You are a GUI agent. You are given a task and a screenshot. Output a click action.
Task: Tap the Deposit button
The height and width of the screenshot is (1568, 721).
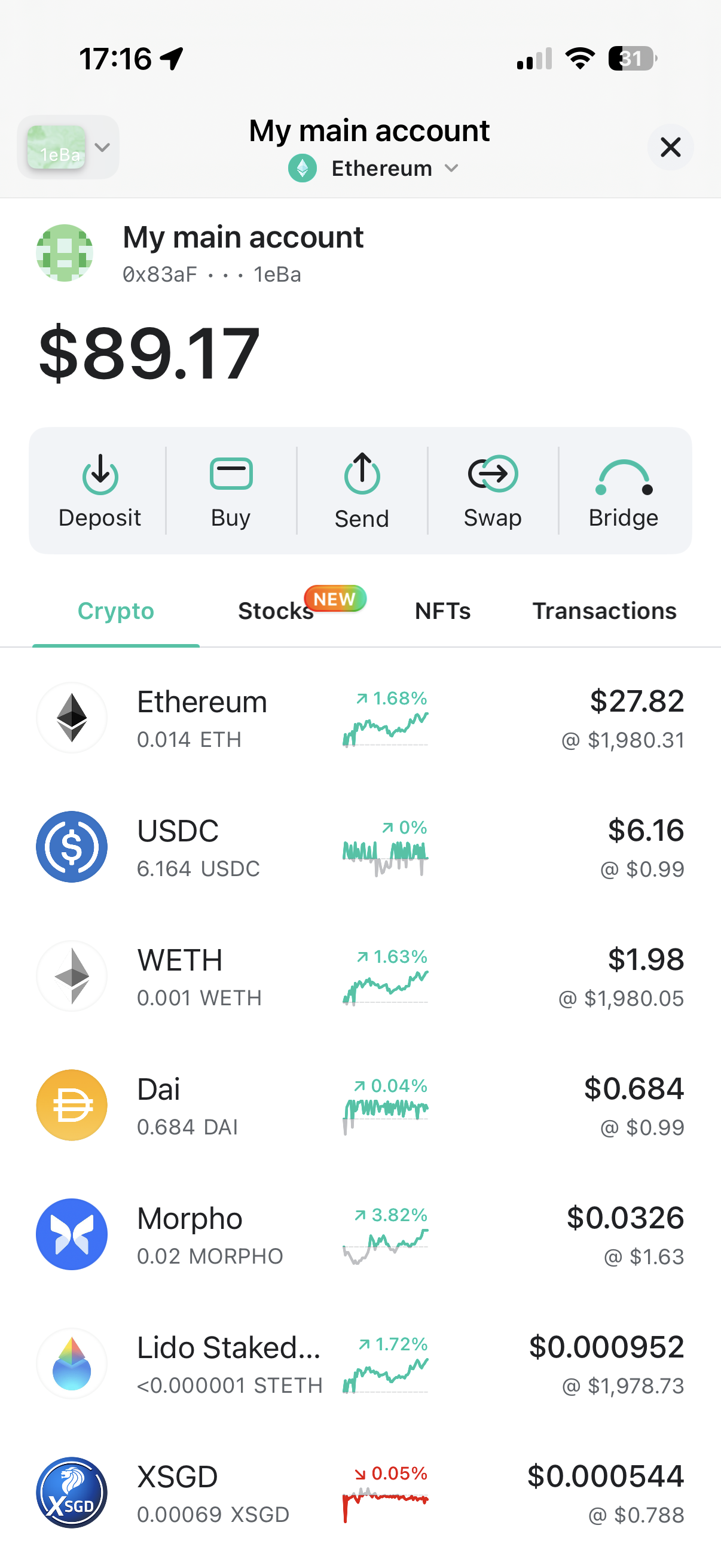click(x=100, y=490)
